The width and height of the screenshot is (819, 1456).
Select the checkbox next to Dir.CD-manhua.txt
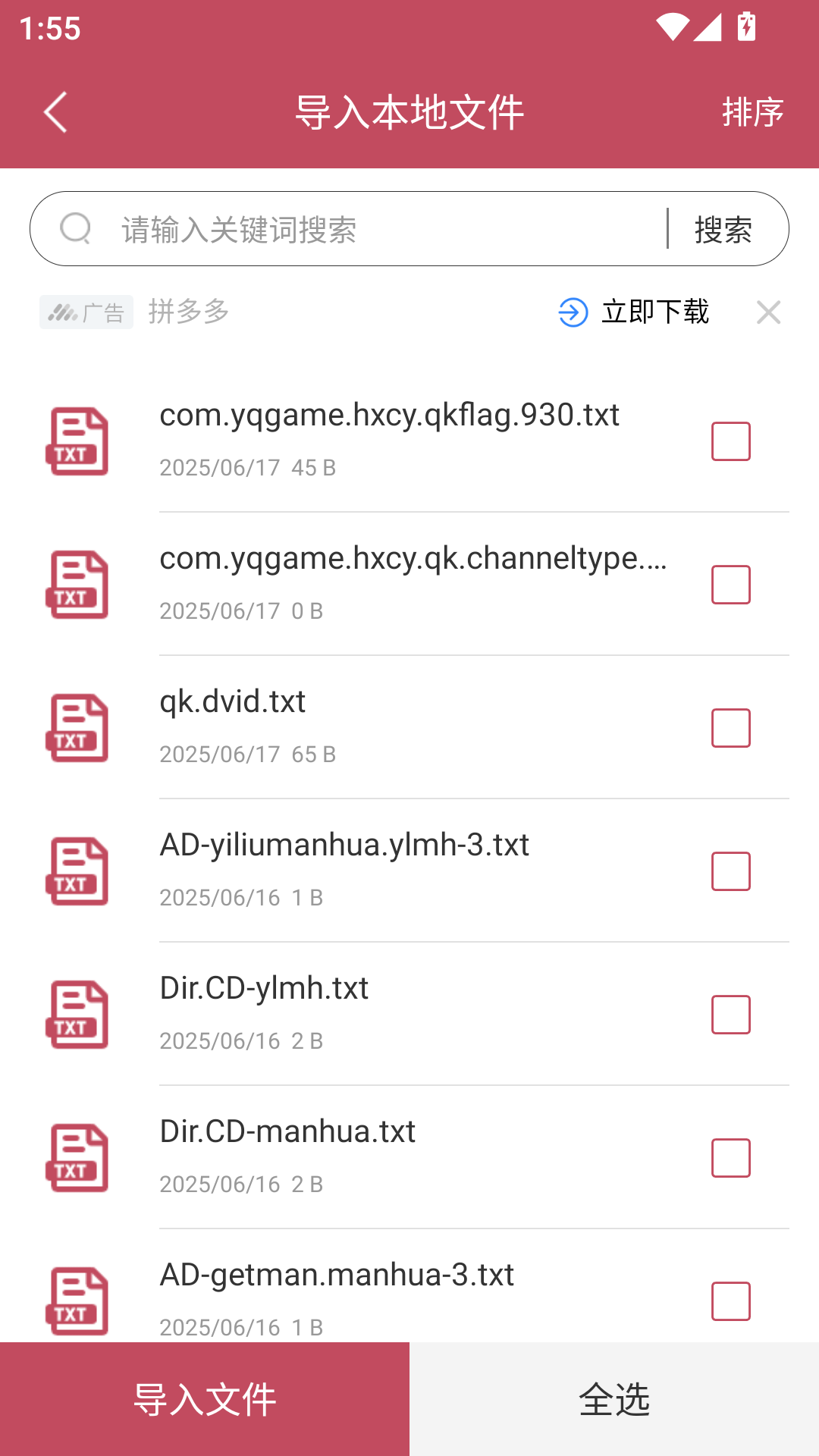coord(730,1158)
